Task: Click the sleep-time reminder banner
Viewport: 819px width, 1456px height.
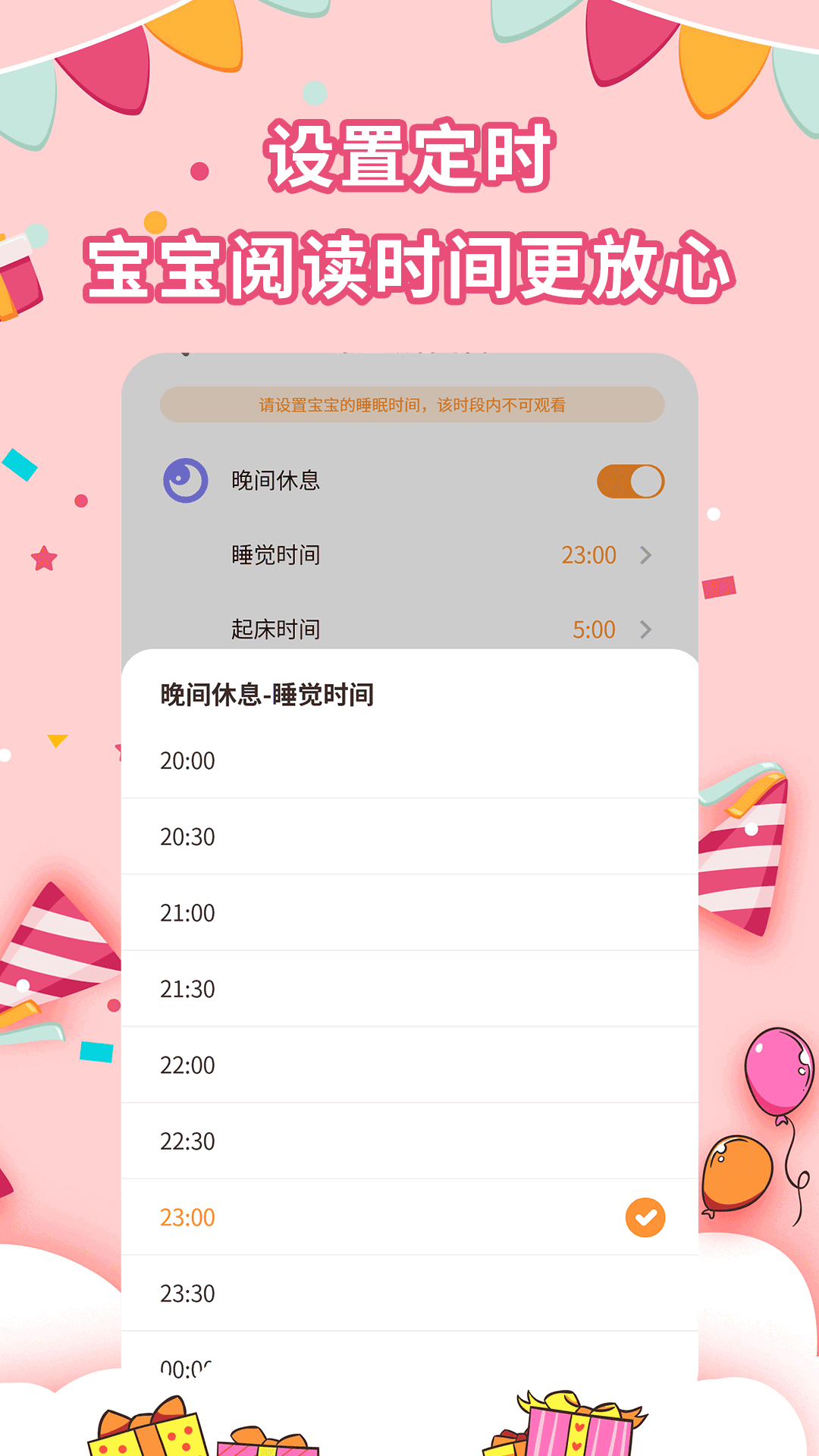Action: pos(409,405)
